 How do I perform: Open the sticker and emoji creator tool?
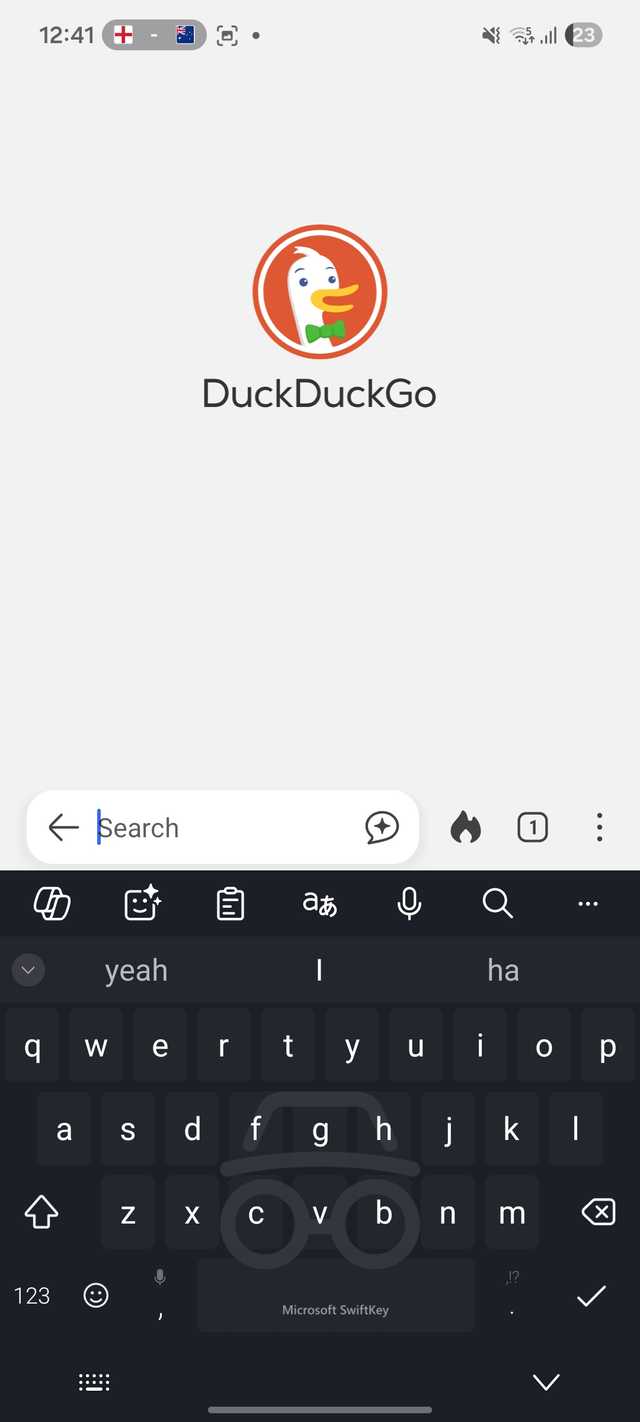point(142,904)
